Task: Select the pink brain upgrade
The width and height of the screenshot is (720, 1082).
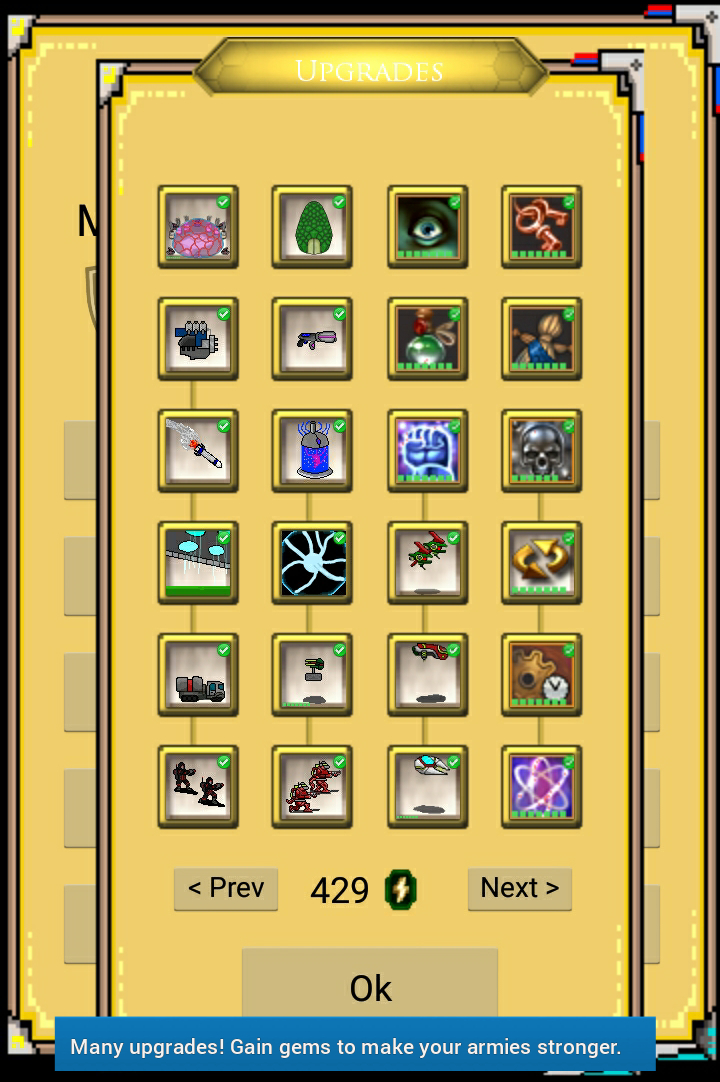Action: click(x=198, y=227)
